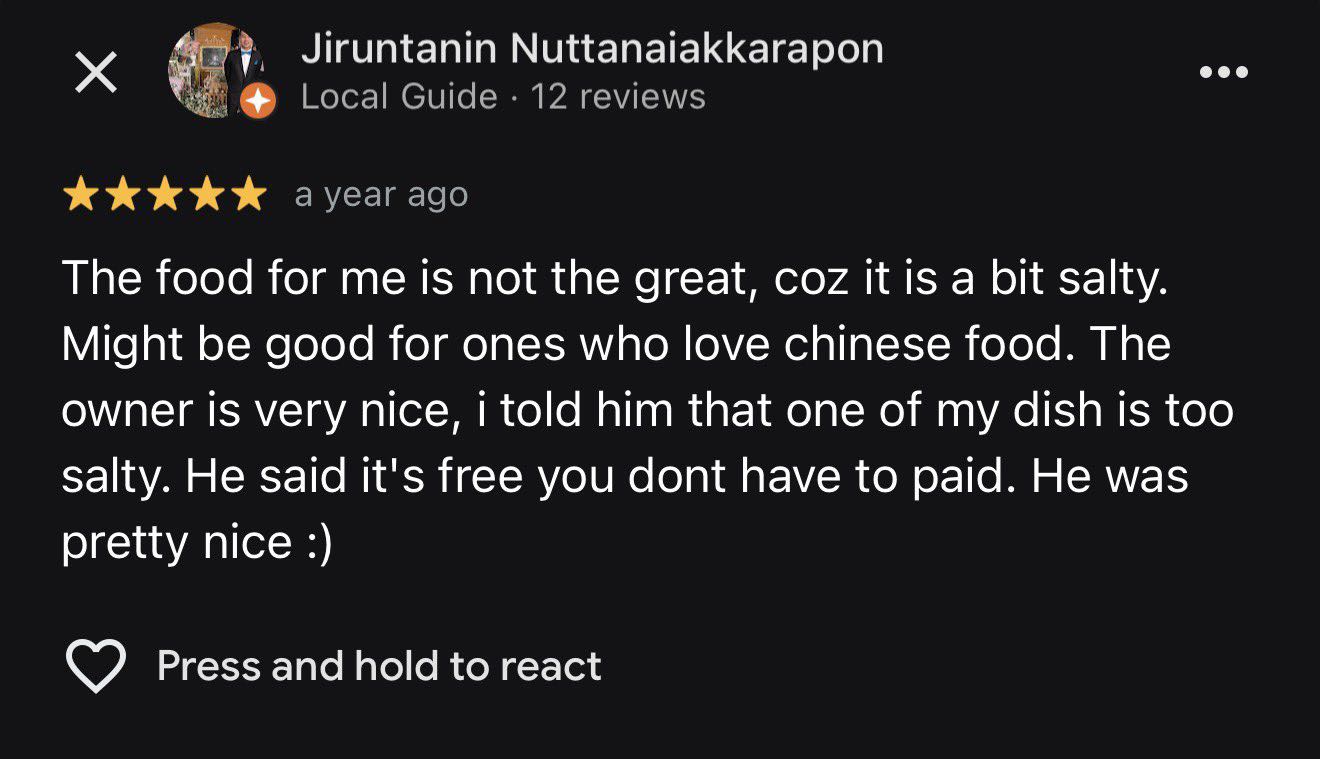This screenshot has height=759, width=1320.
Task: Open the three-dot overflow menu
Action: pos(1224,72)
